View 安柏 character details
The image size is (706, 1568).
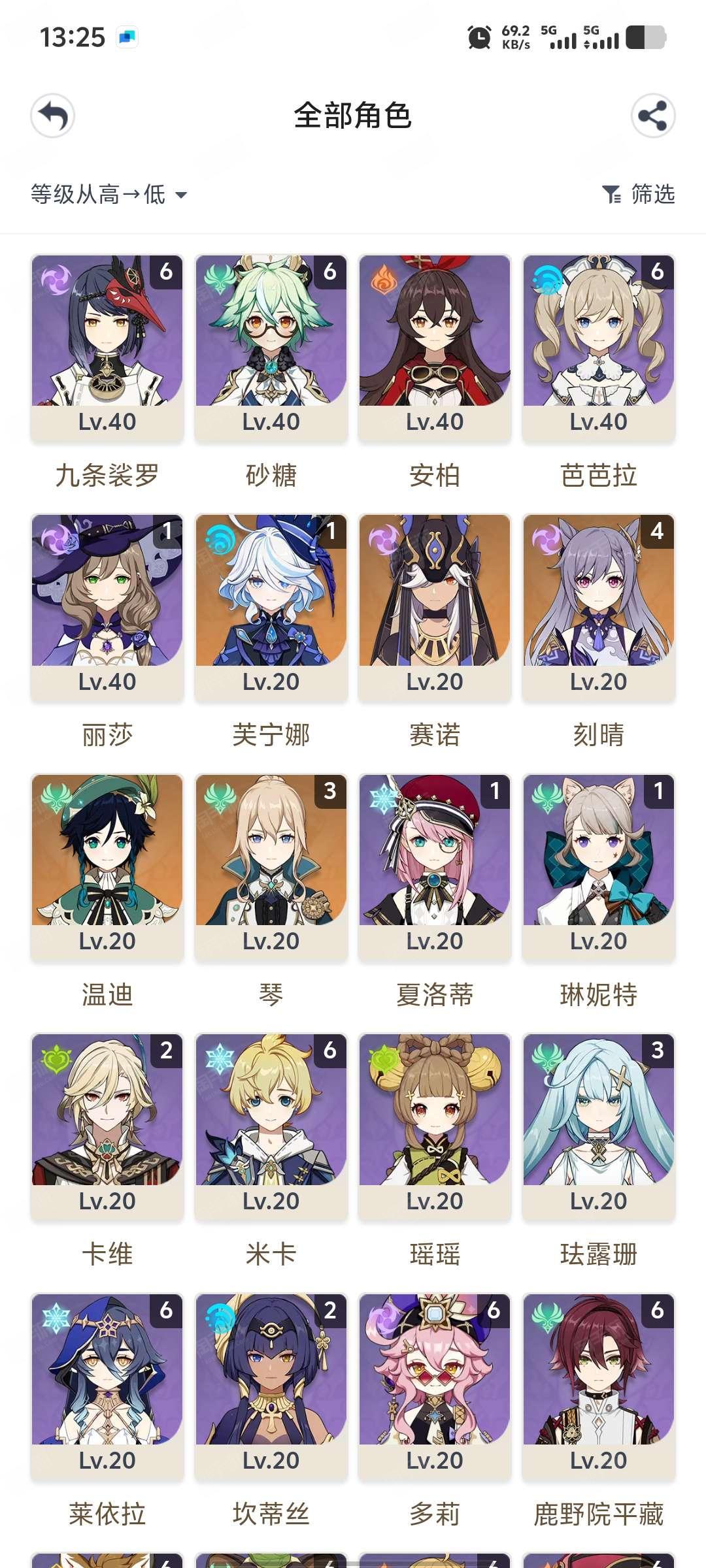tap(435, 348)
